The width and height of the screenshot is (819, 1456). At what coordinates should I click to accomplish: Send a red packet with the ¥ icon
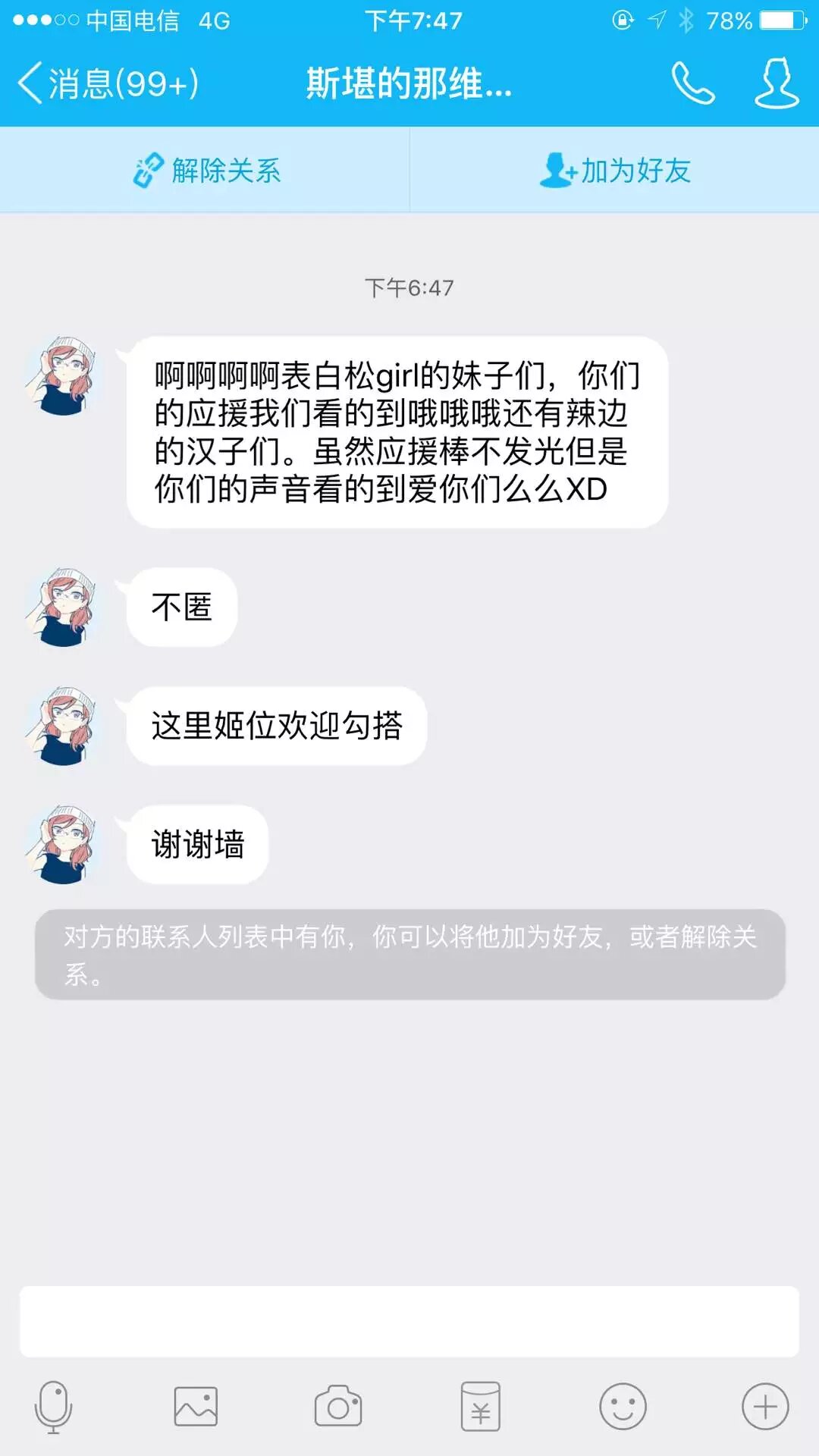coord(481,1407)
